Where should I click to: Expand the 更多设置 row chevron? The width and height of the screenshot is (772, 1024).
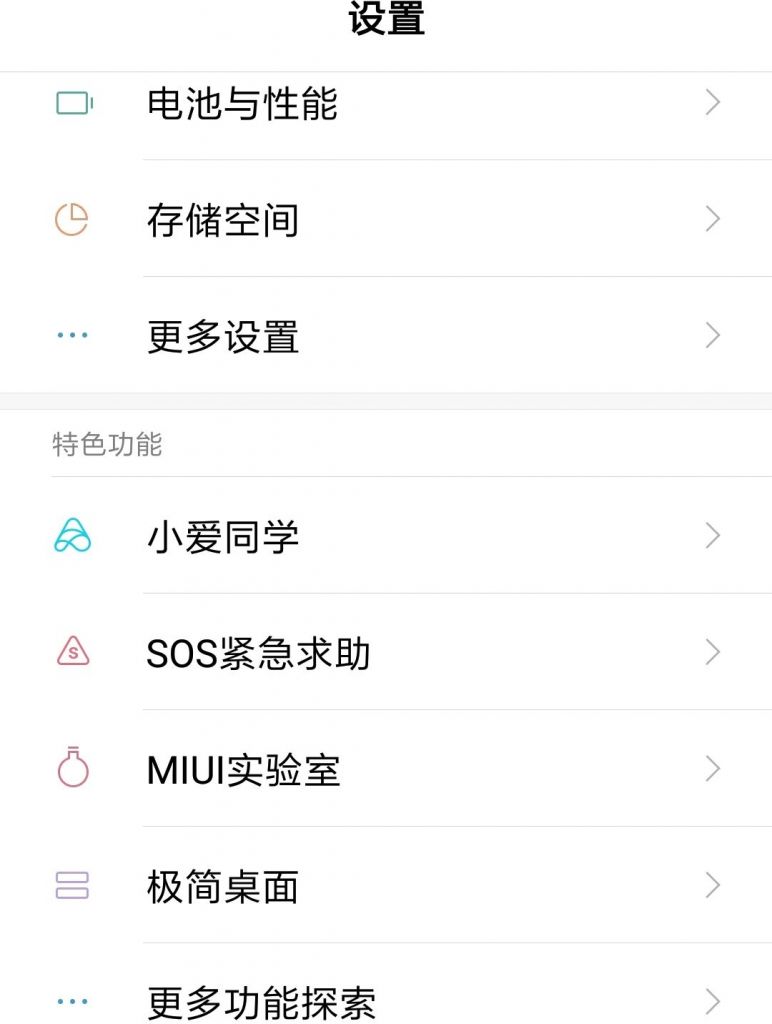pos(711,335)
